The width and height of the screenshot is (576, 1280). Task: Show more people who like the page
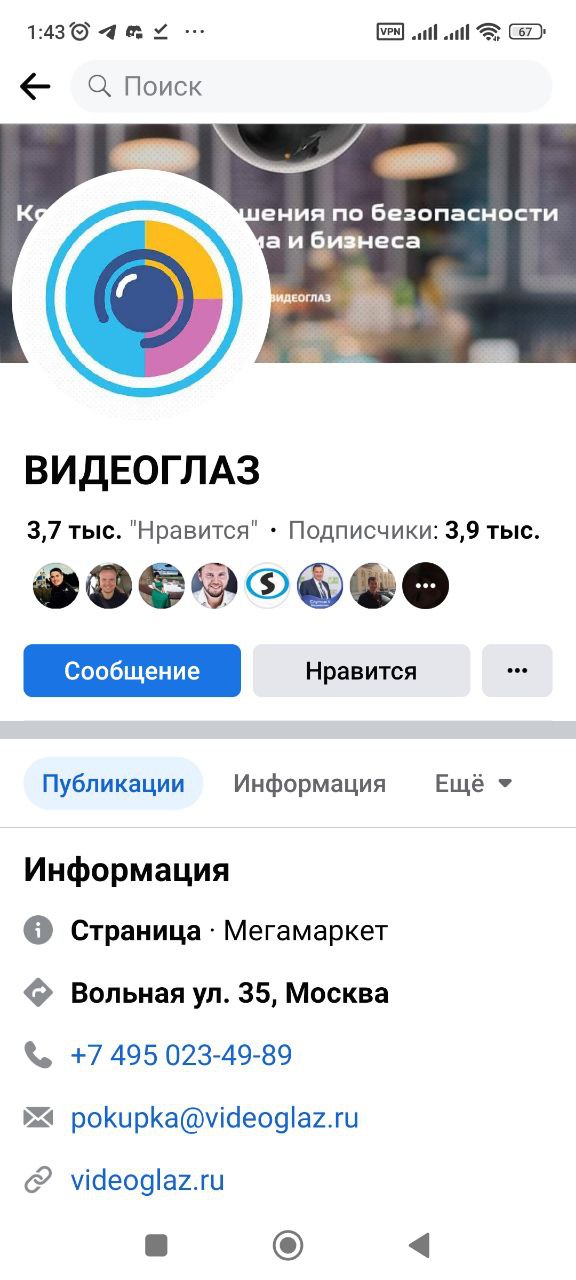click(x=425, y=586)
